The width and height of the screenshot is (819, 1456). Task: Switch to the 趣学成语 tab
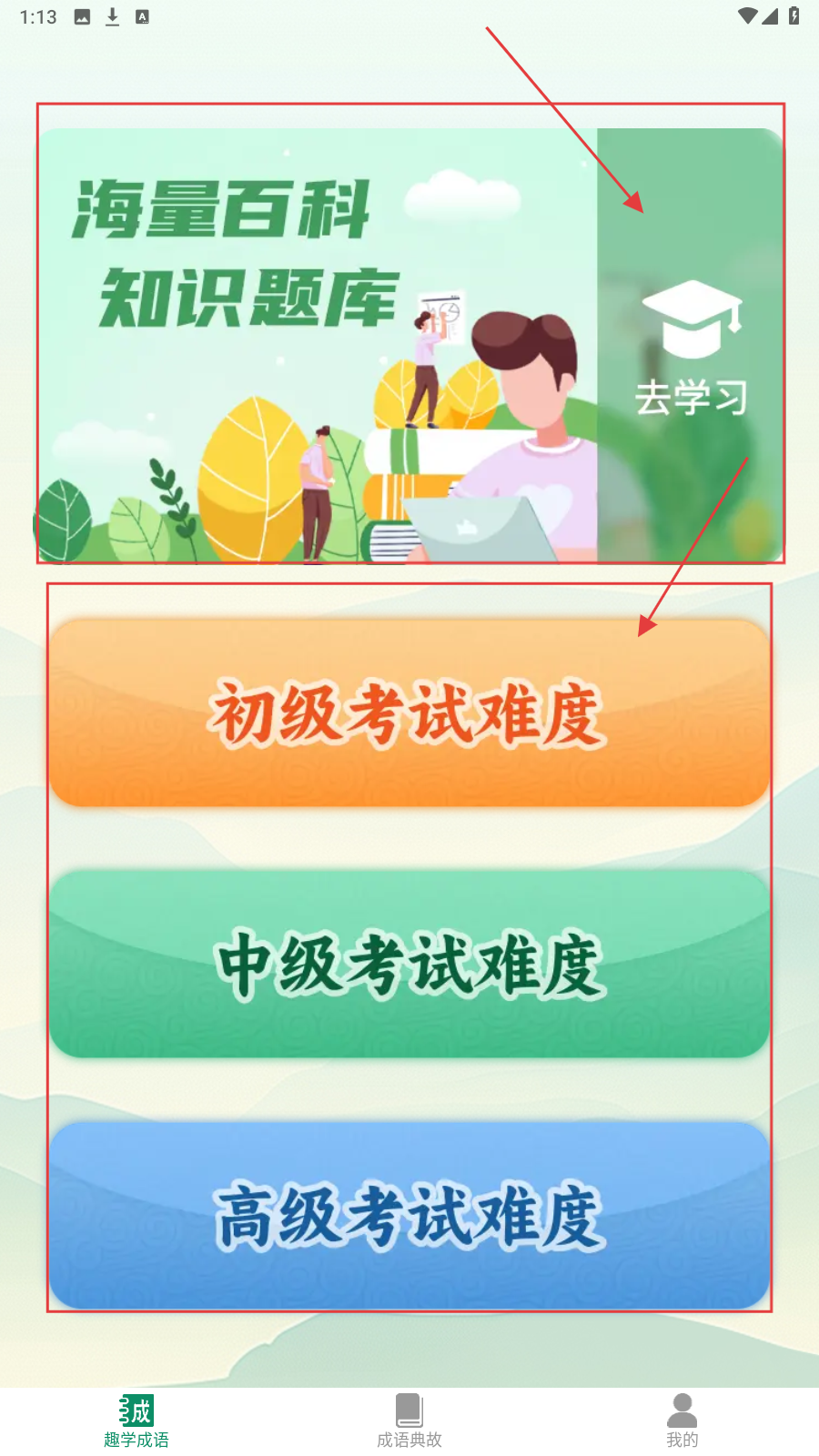[x=136, y=1421]
